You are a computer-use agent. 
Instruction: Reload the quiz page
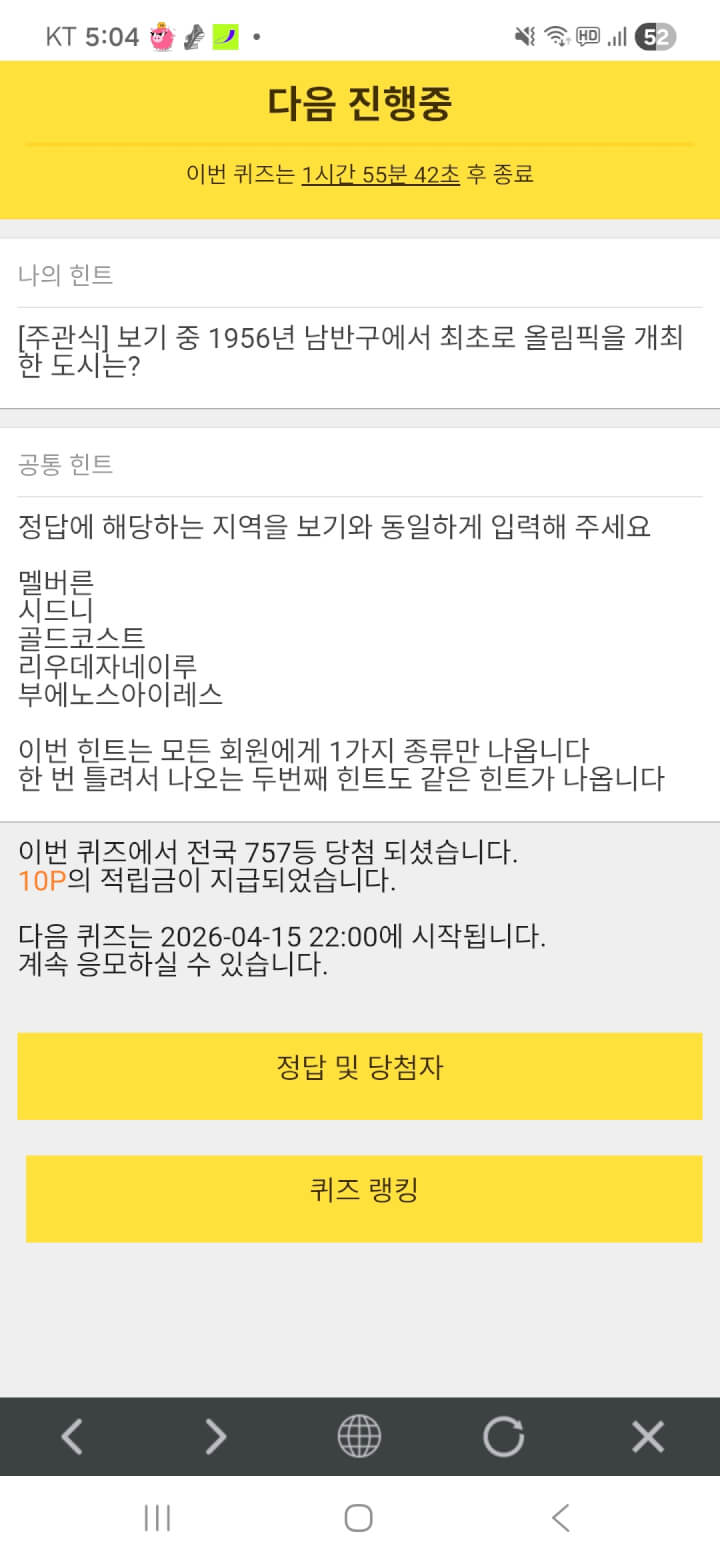click(x=503, y=1437)
